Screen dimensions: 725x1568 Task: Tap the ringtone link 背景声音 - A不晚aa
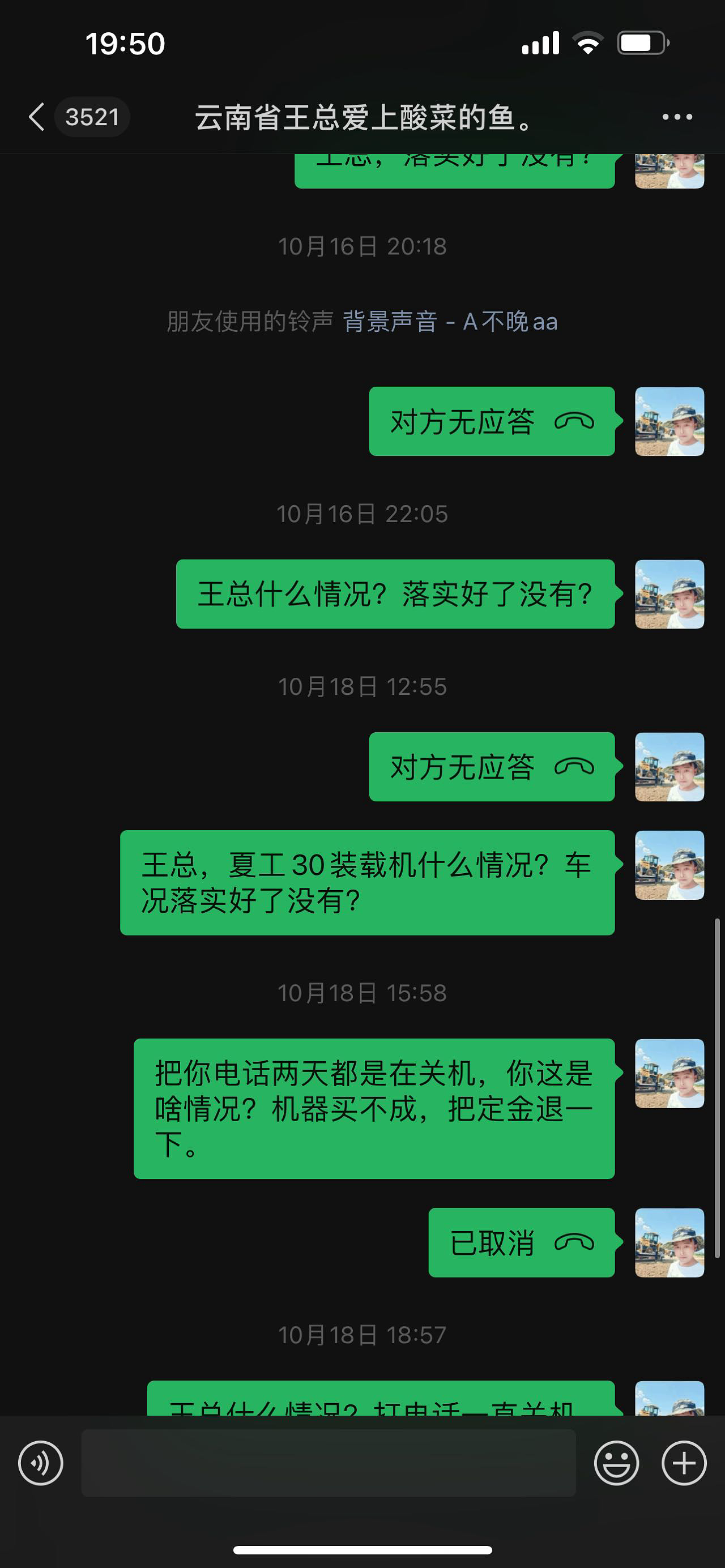pyautogui.click(x=450, y=322)
